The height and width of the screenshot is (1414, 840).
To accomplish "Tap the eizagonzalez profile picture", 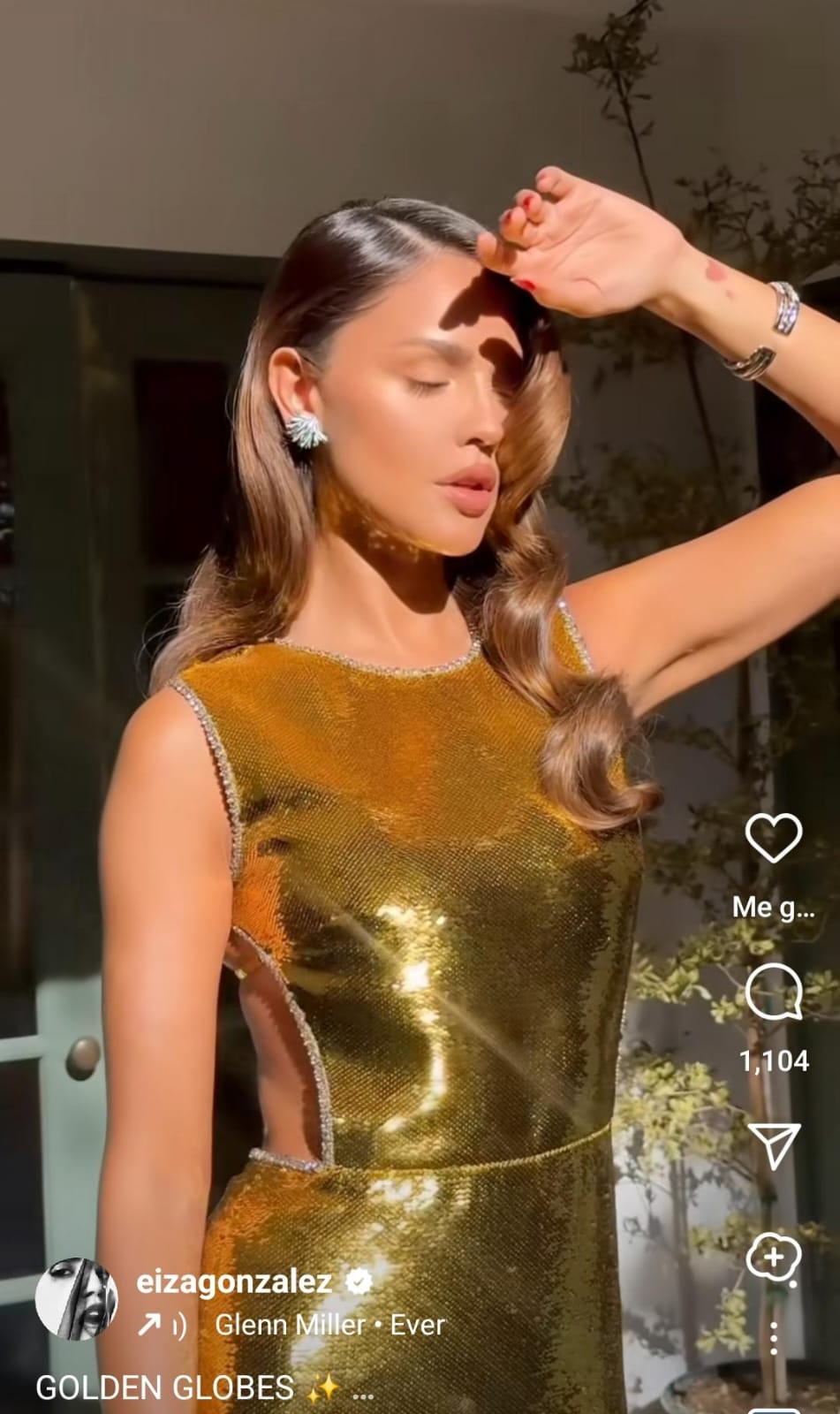I will 76,1299.
